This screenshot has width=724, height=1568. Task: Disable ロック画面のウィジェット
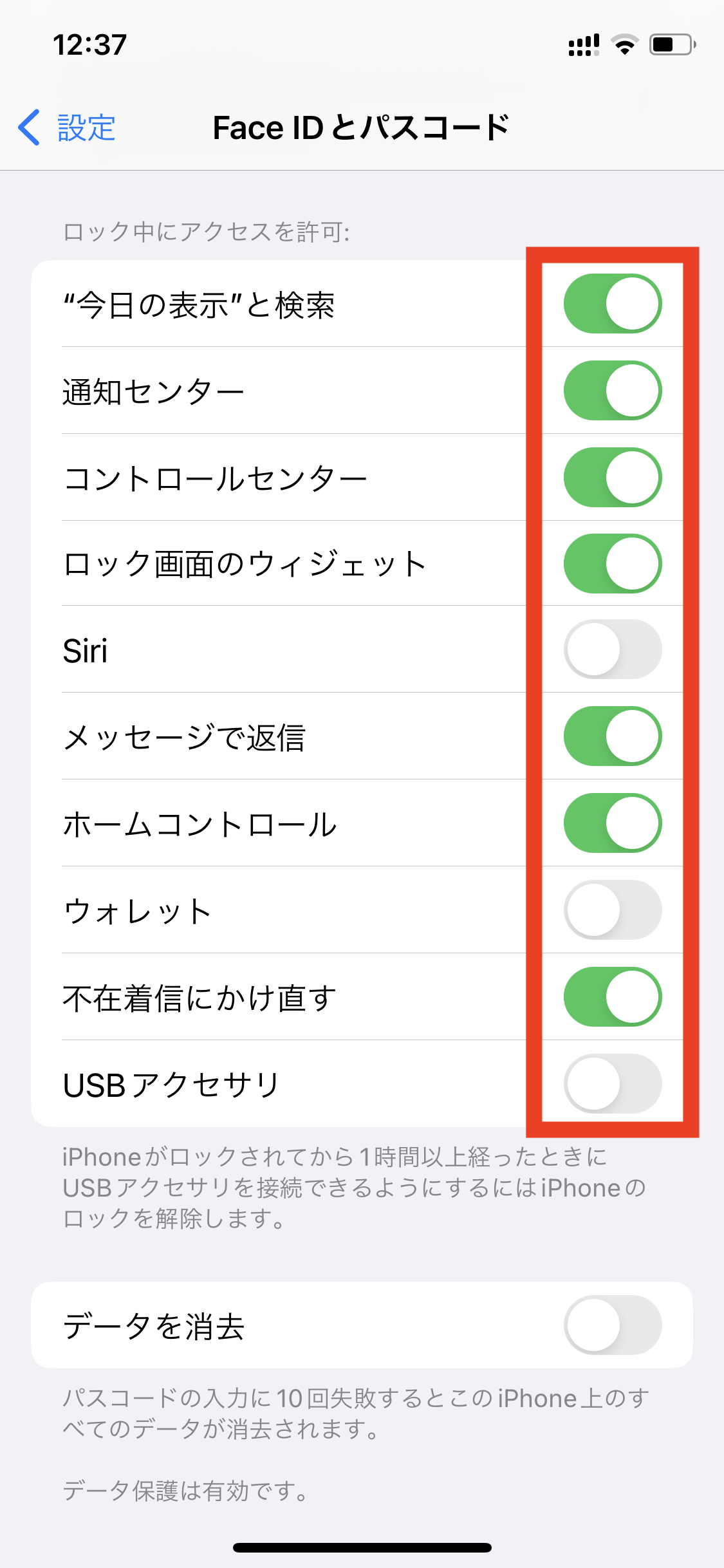coord(613,564)
